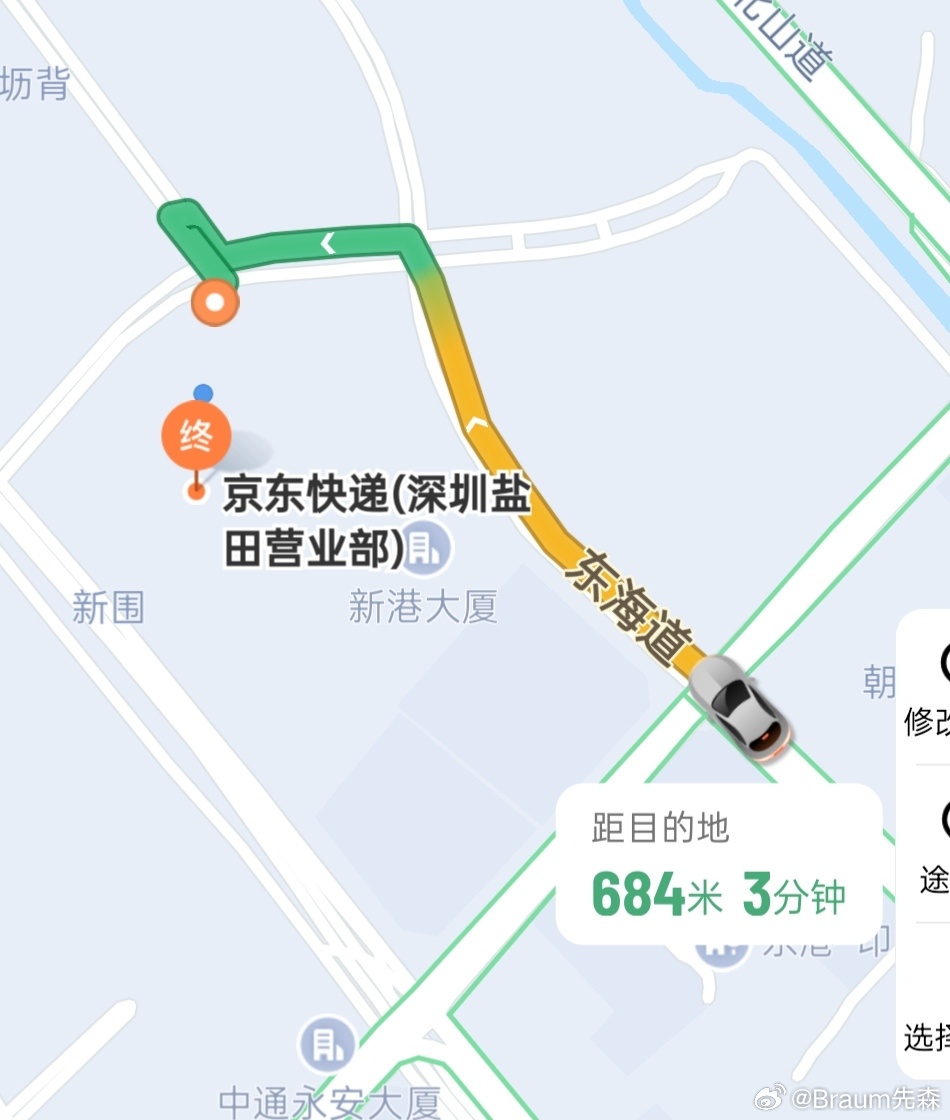The image size is (950, 1120).
Task: Click the chevron arrow on the green route
Action: [x=326, y=243]
